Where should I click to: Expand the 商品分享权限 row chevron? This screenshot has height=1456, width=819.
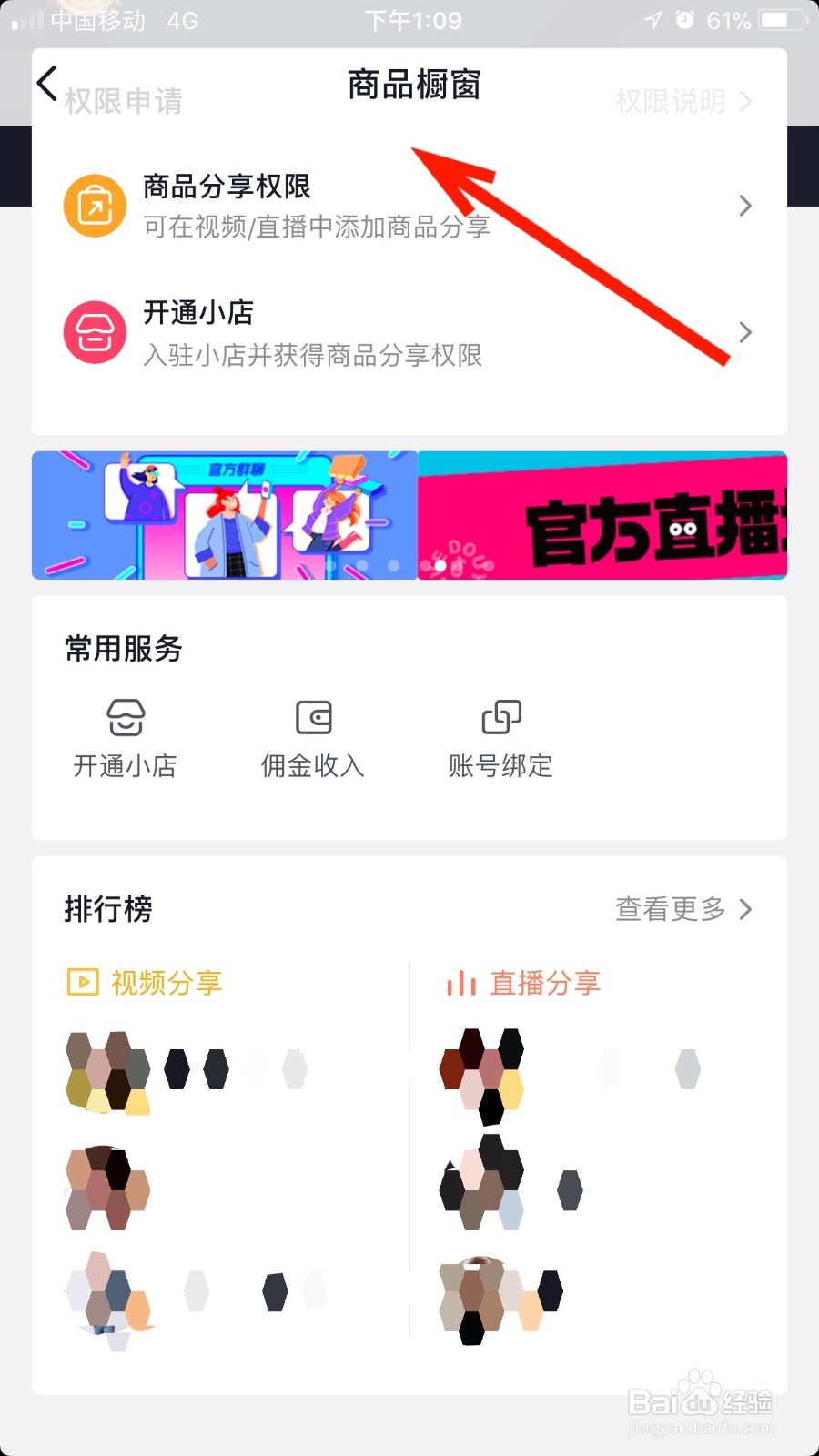tap(744, 206)
